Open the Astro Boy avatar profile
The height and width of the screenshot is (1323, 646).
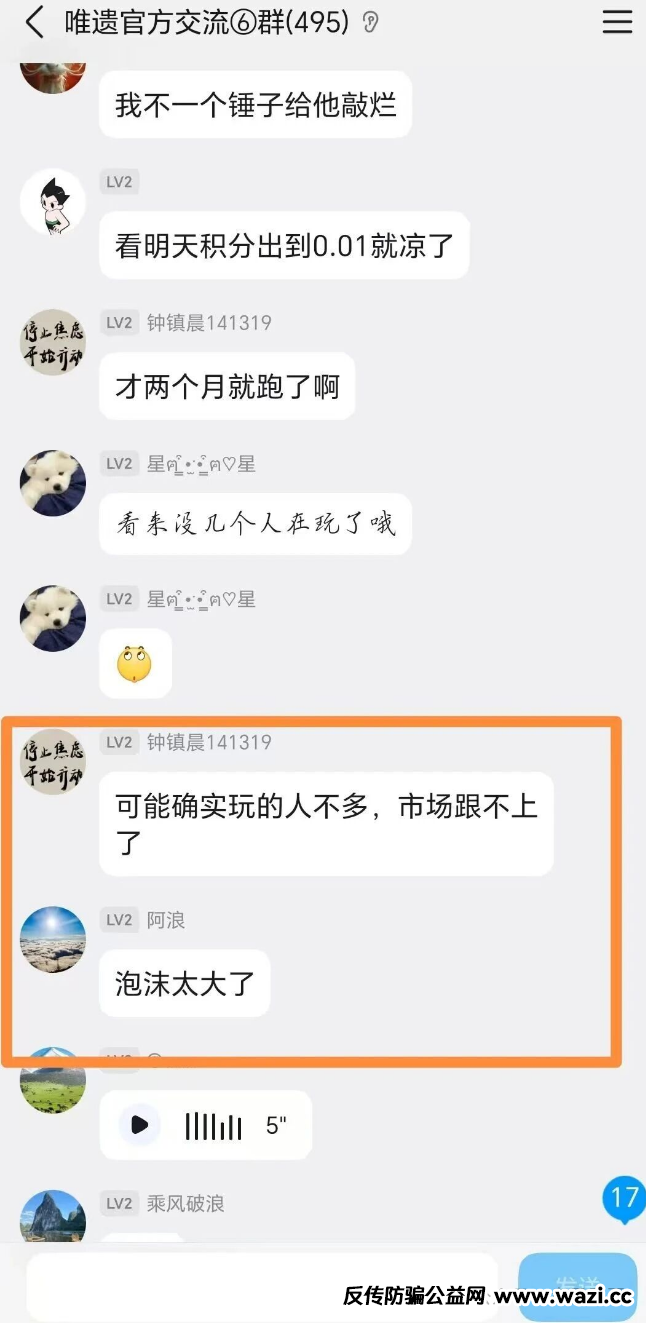pos(53,203)
